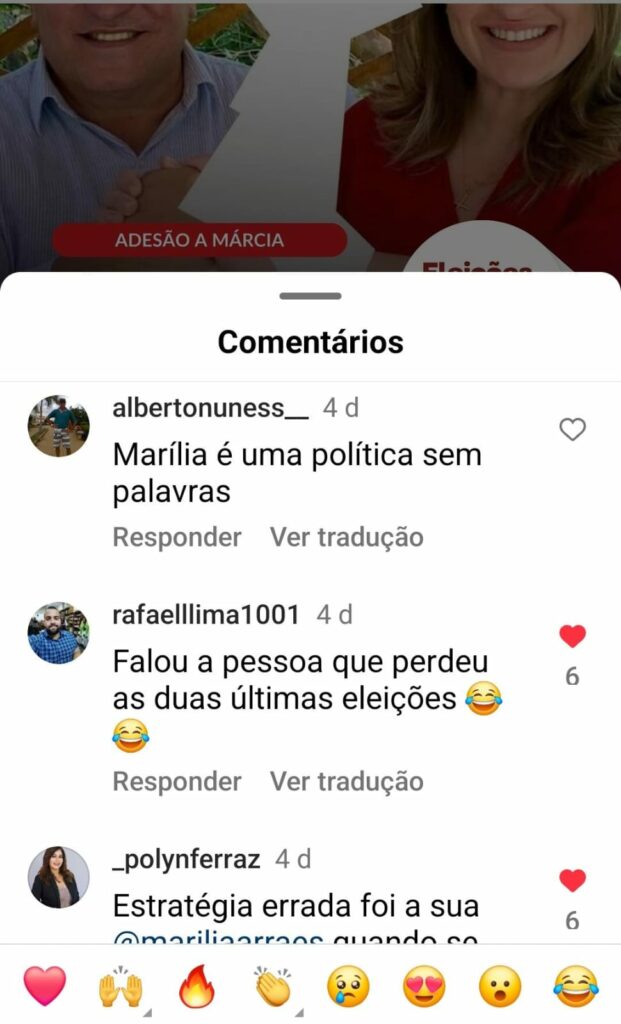
Task: Unlike rafaelllima1001's comment heart
Action: pos(573,635)
